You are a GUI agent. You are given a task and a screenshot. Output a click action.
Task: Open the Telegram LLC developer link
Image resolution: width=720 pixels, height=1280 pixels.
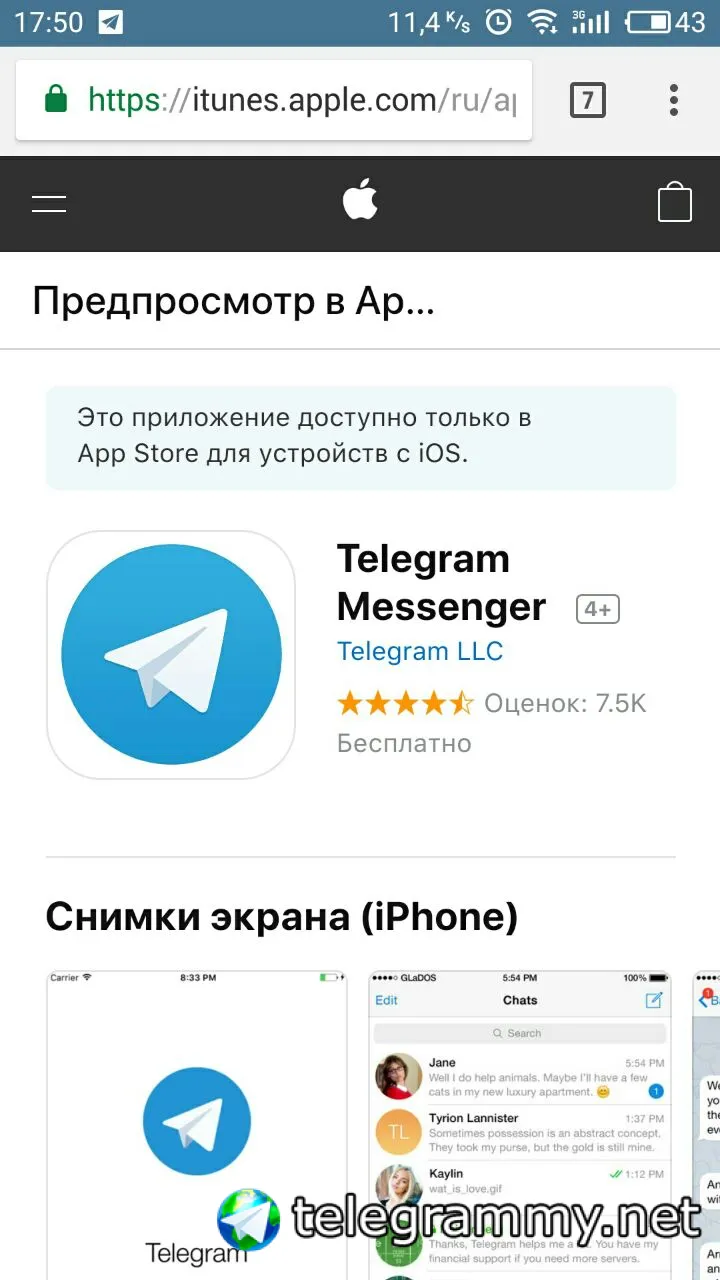[x=420, y=651]
